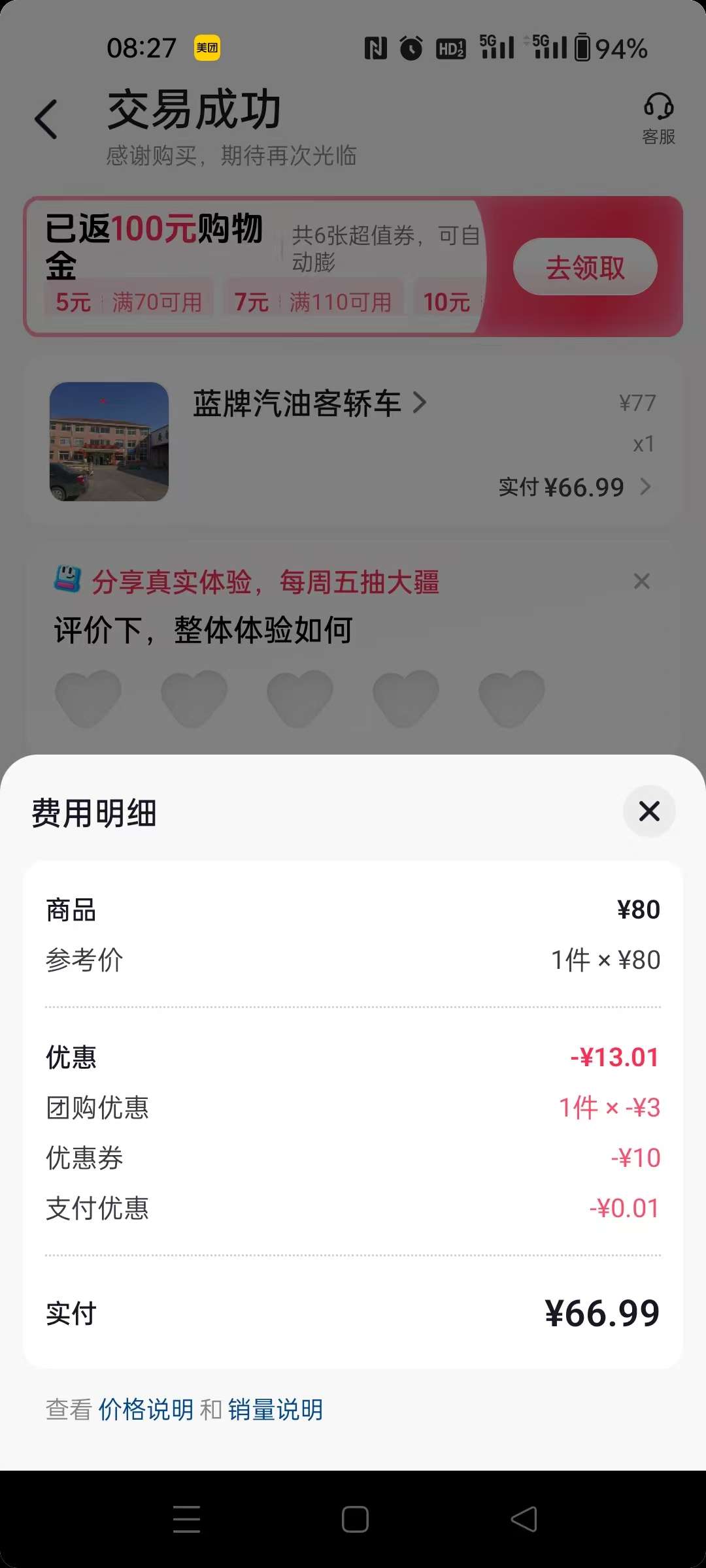706x1568 pixels.
Task: Dismiss the review prompt card
Action: 642,581
